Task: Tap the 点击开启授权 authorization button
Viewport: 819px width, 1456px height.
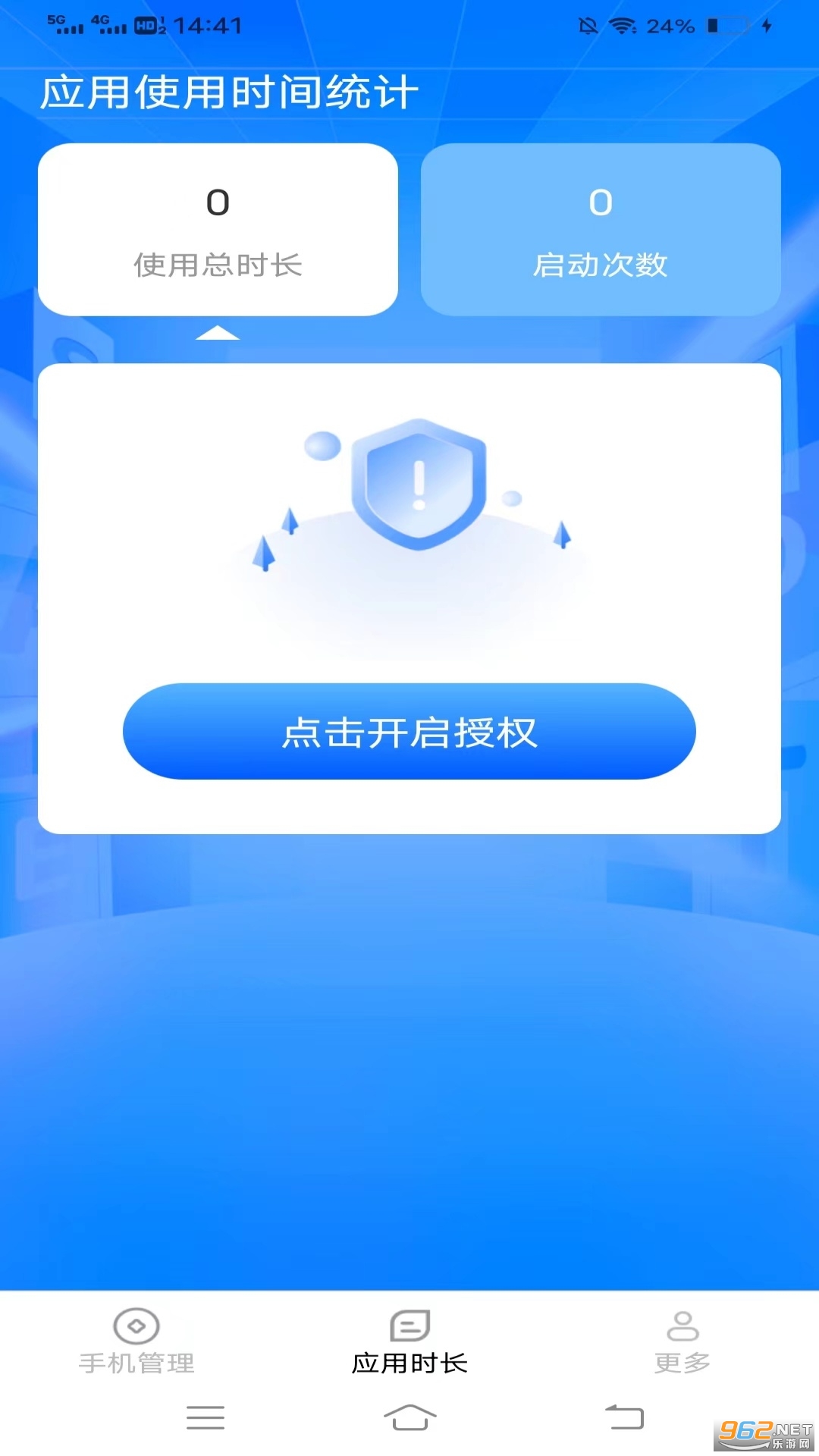Action: pyautogui.click(x=409, y=731)
